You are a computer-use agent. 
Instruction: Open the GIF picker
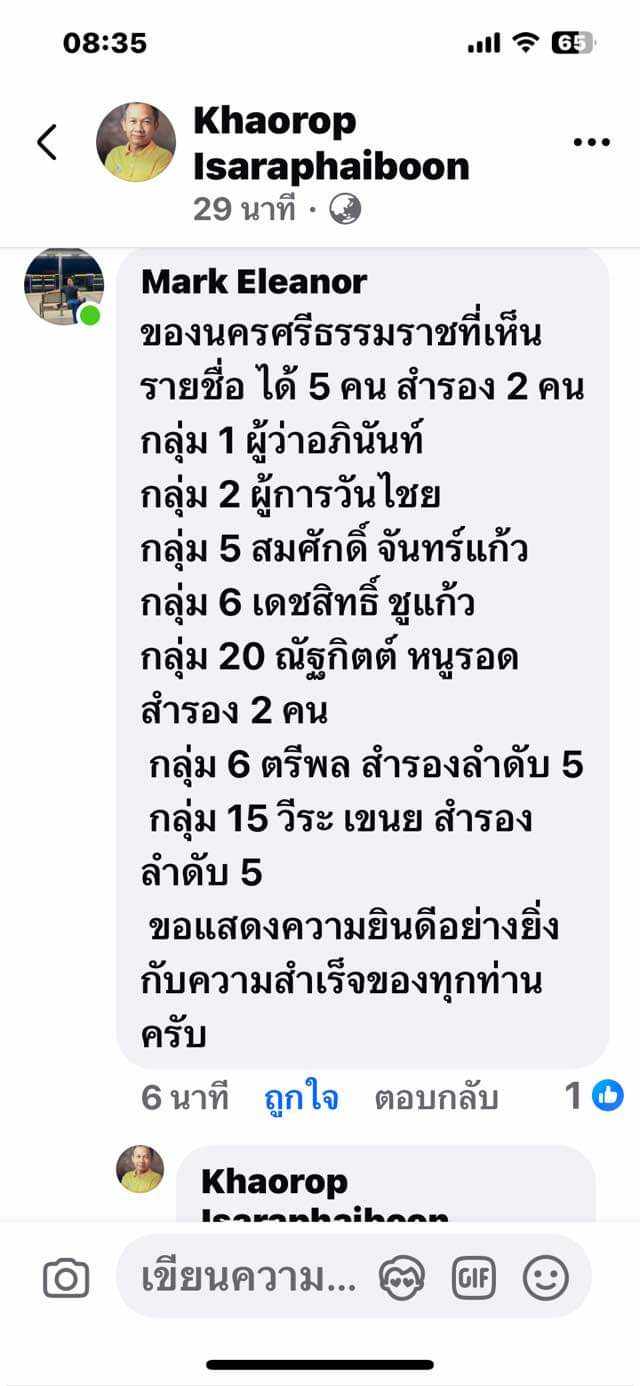[474, 1277]
